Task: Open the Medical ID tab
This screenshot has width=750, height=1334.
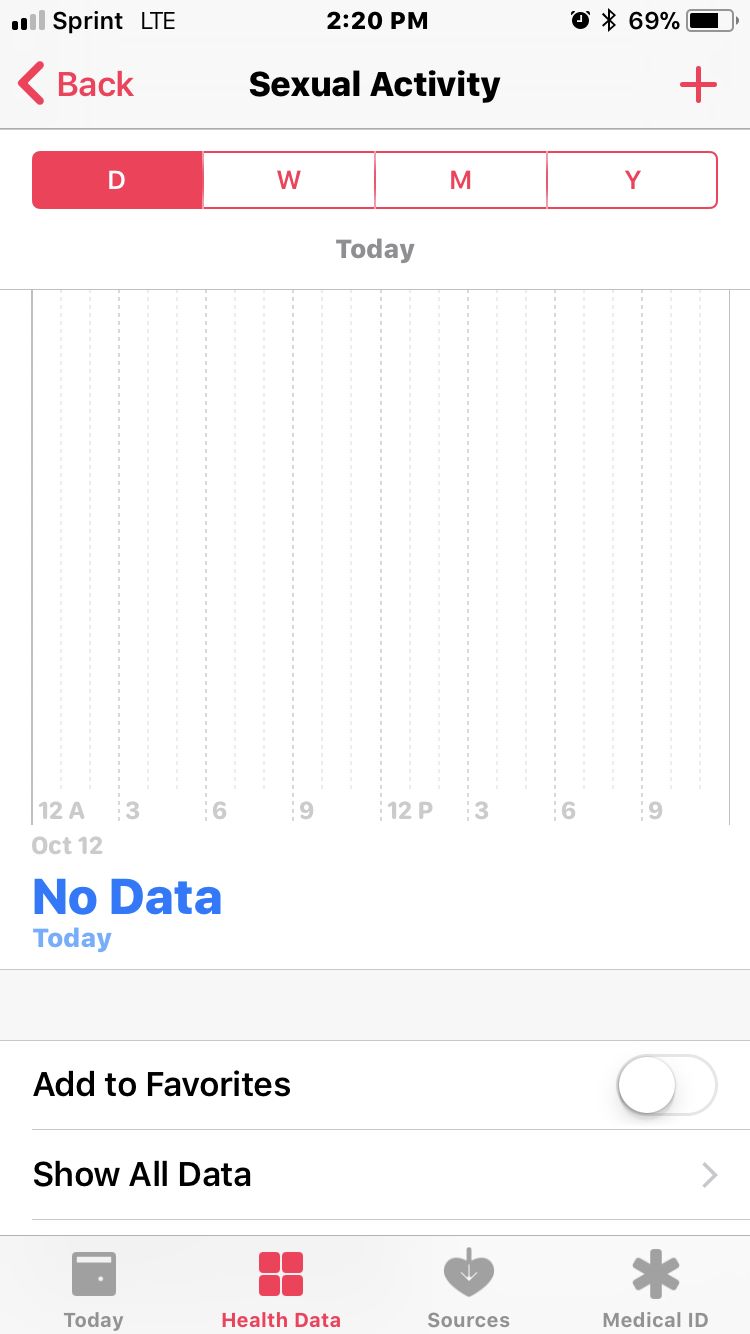Action: coord(655,1290)
